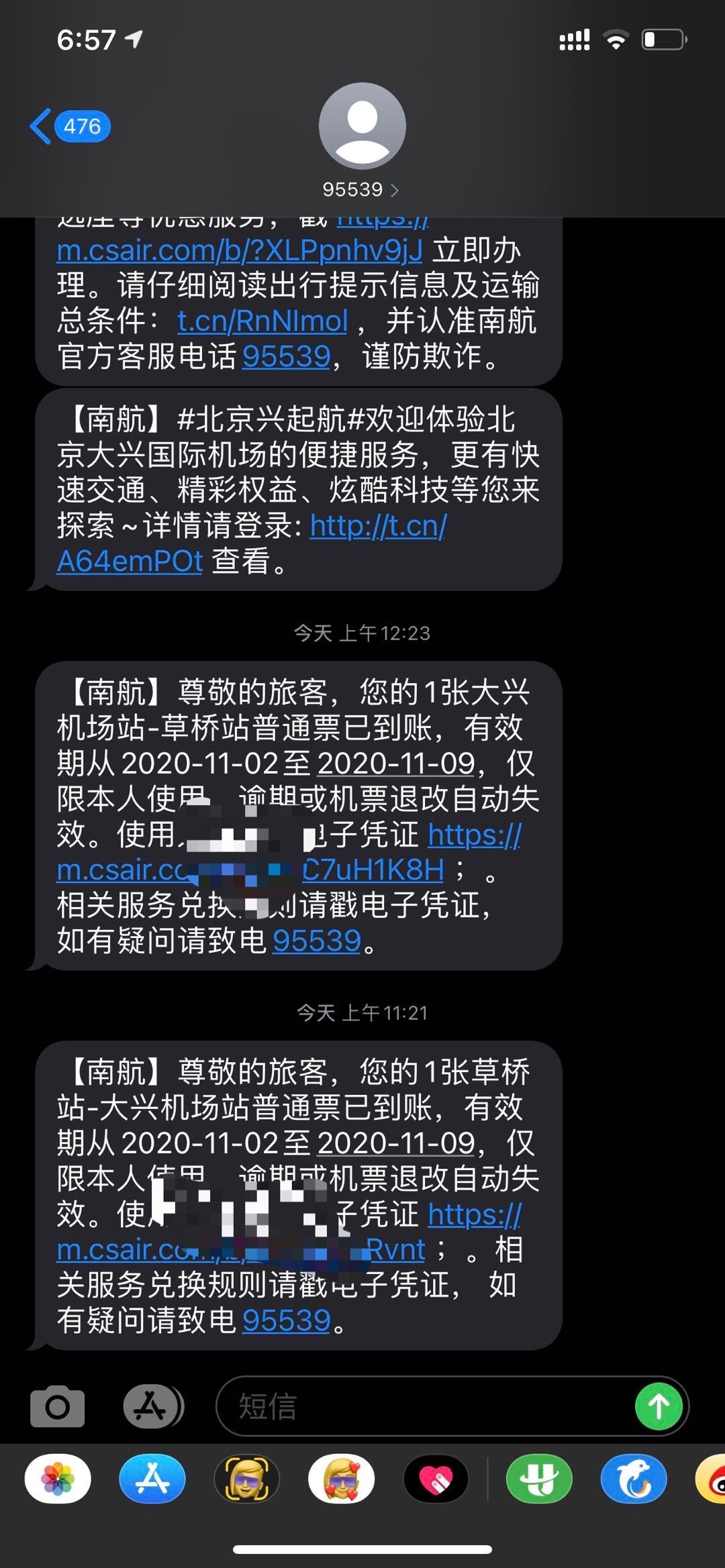Open the App Store in the app strip
Viewport: 725px width, 1568px height.
coord(152,1479)
